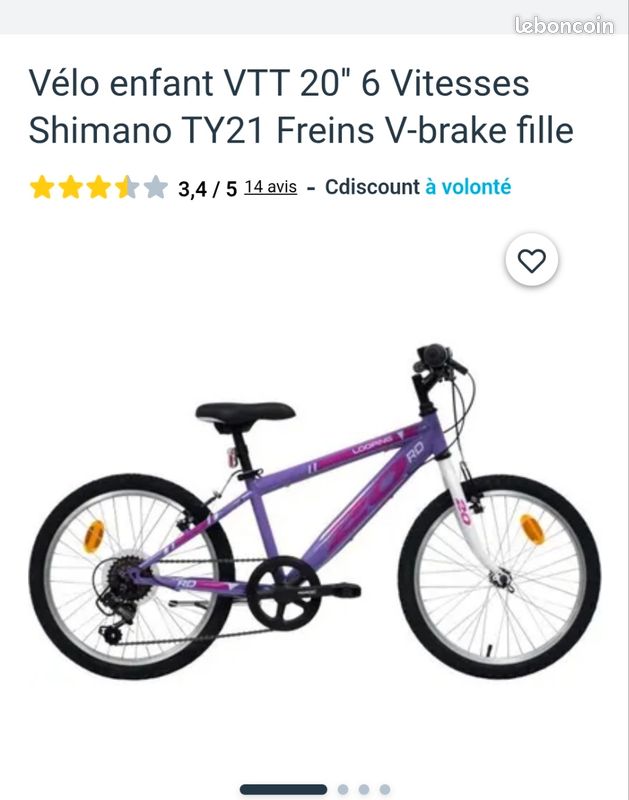Open the 14 avis reviews link
The image size is (629, 800).
270,187
